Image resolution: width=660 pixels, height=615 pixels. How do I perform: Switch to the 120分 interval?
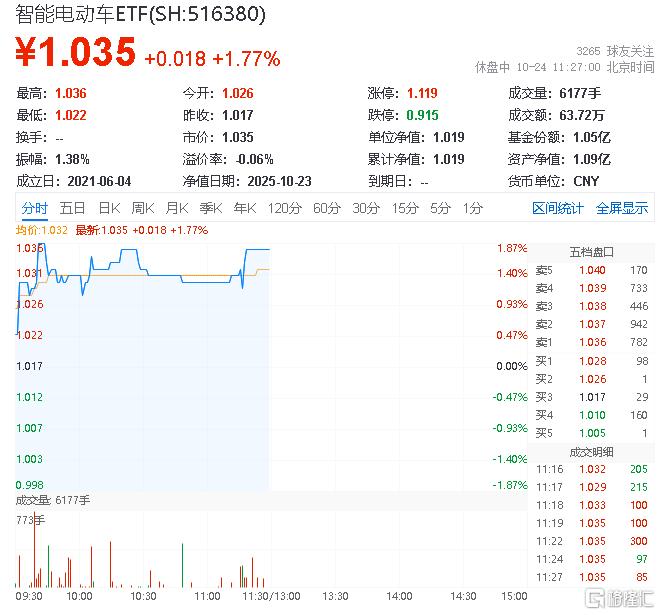[284, 208]
